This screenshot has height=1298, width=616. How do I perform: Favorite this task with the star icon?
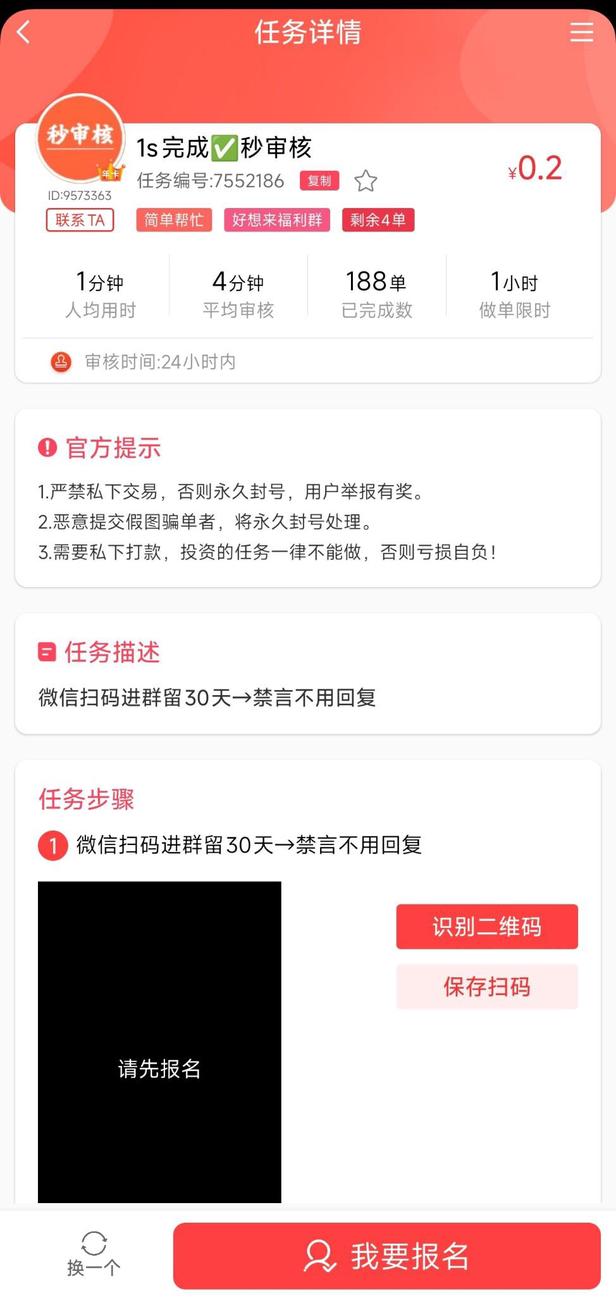(366, 181)
